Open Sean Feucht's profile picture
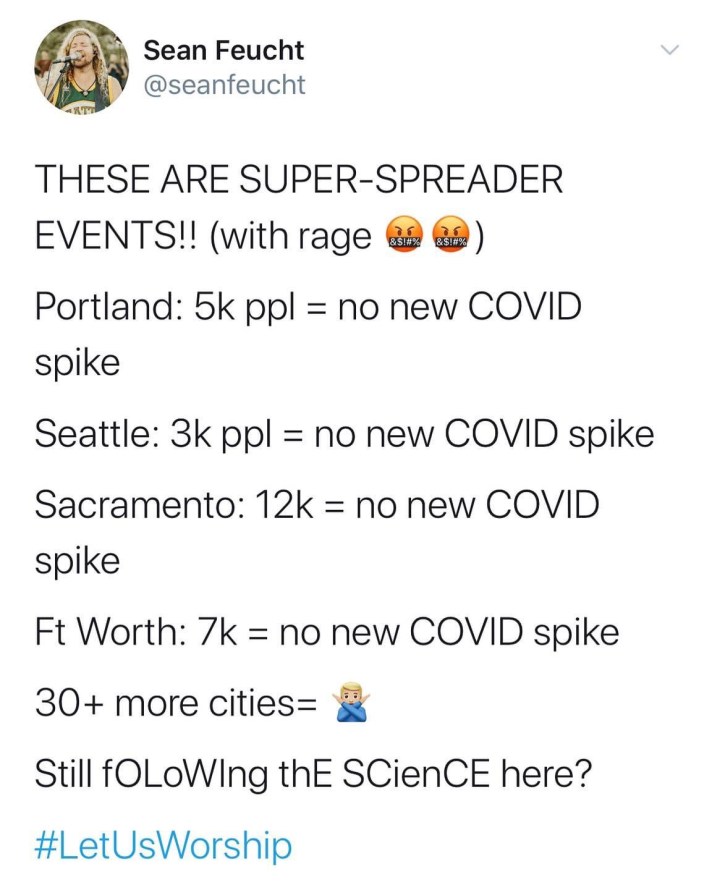 [81, 66]
